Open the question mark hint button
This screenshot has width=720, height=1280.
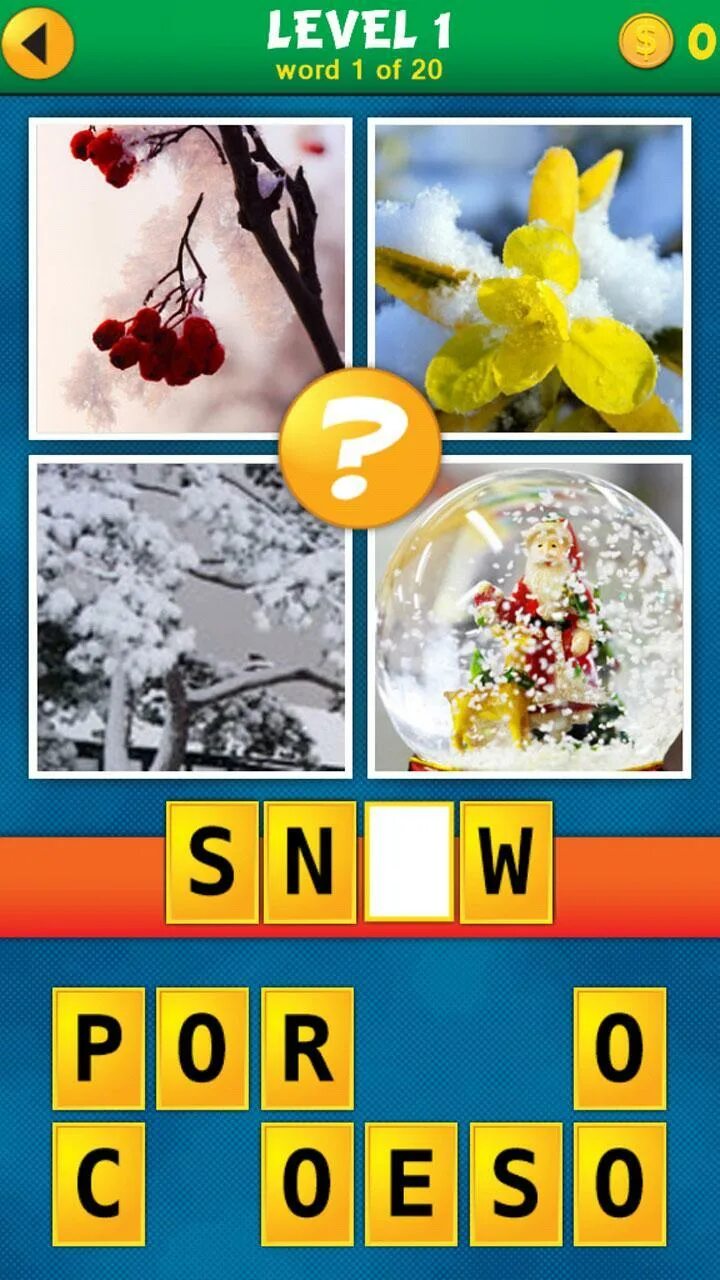pyautogui.click(x=360, y=448)
